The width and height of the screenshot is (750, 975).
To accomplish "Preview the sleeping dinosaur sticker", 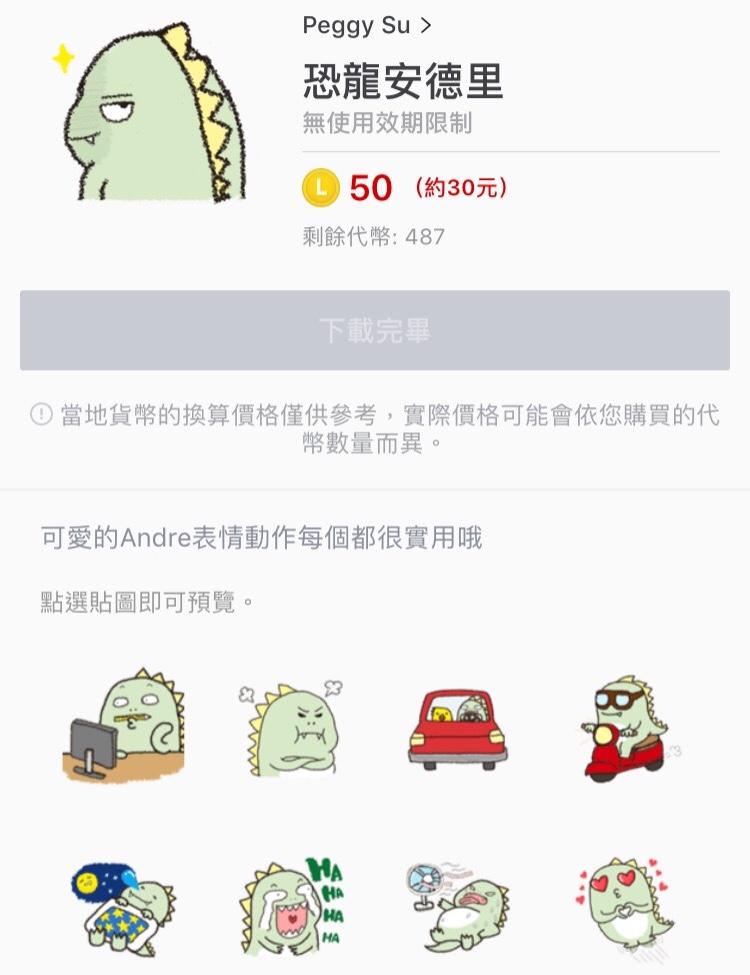I will (x=123, y=903).
